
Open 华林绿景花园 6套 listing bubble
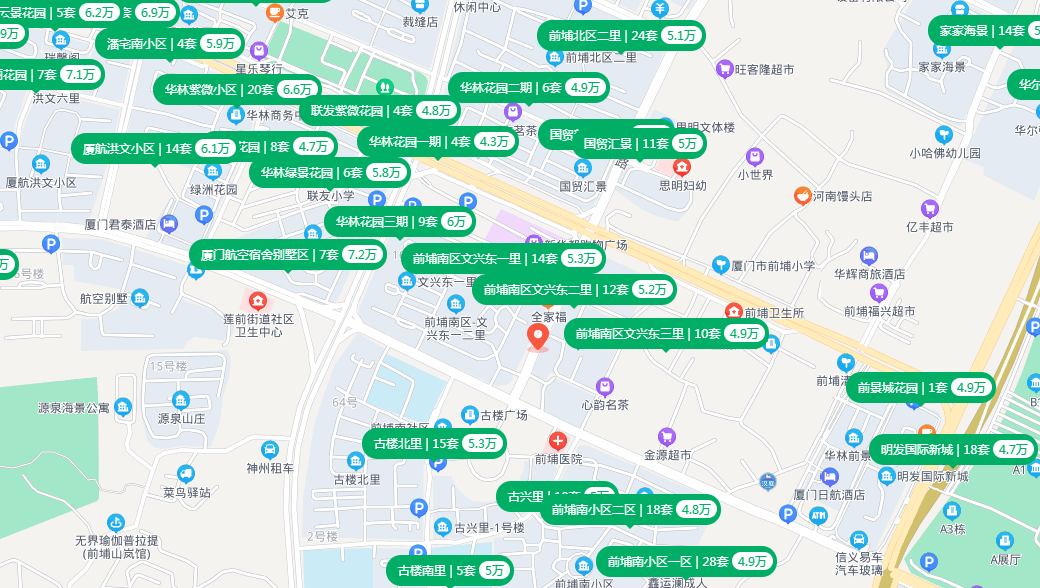coord(330,172)
